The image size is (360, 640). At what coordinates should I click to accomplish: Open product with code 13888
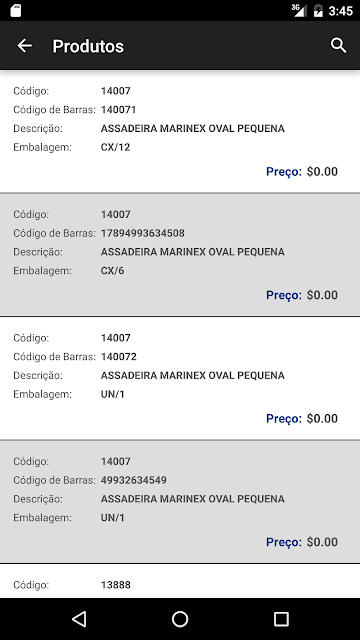(180, 581)
